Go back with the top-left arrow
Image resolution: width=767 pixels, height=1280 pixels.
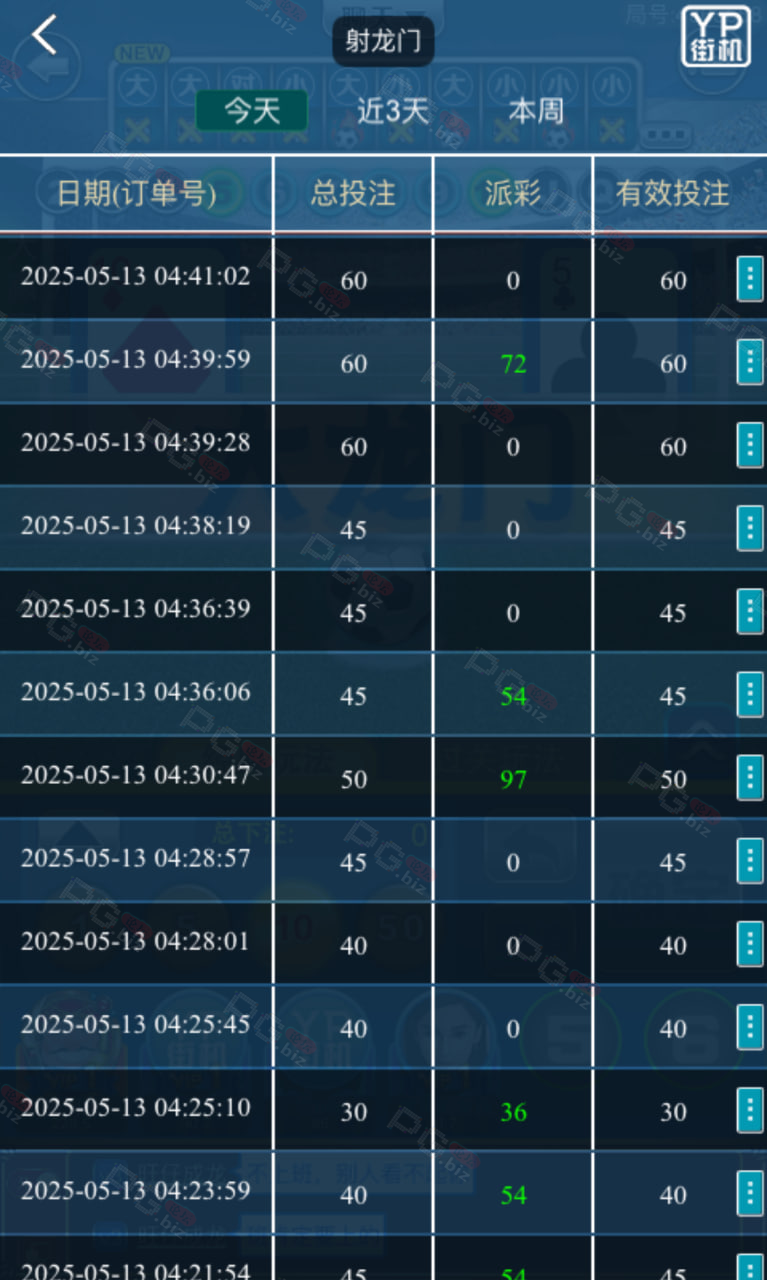click(44, 36)
